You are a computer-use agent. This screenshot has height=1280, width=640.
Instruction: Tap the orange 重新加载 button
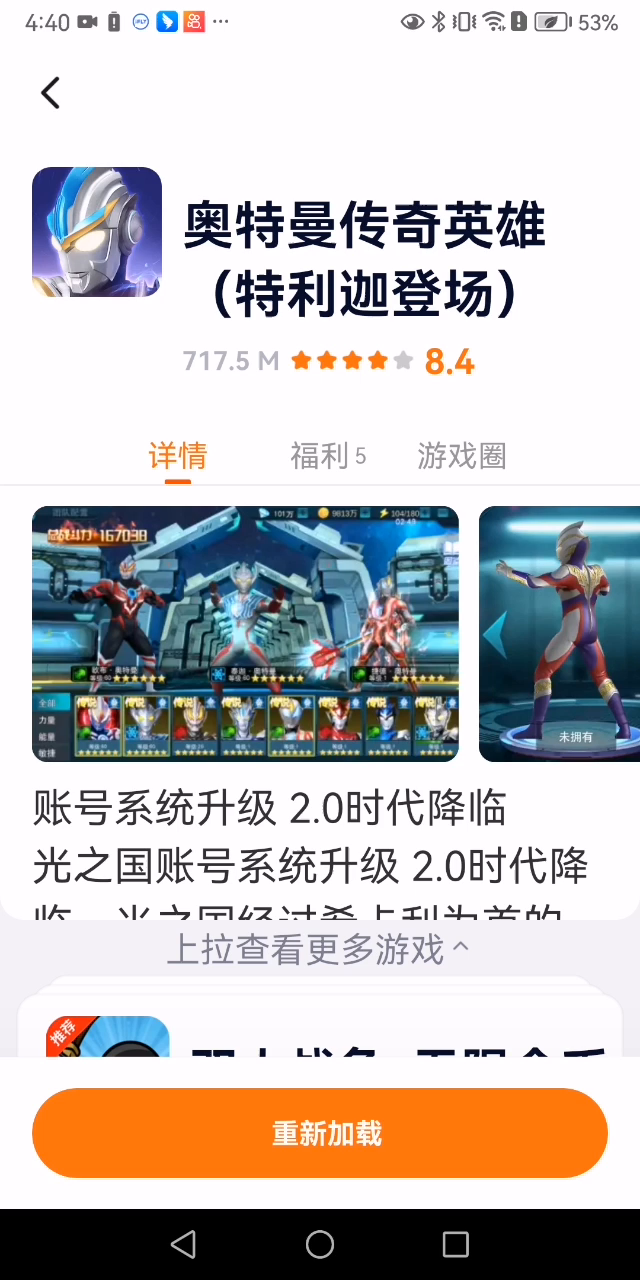click(x=320, y=1133)
